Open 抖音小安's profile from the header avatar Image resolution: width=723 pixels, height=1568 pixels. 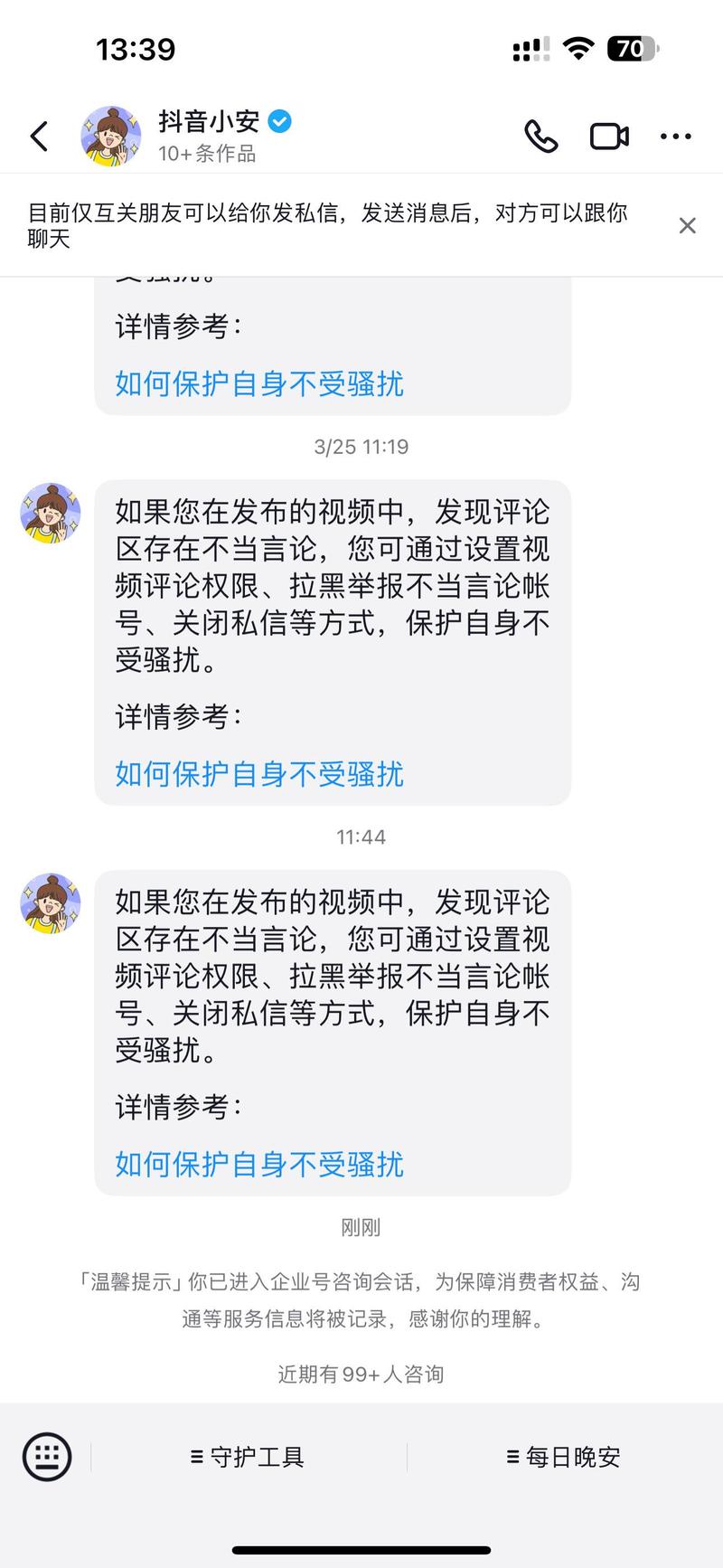(110, 137)
